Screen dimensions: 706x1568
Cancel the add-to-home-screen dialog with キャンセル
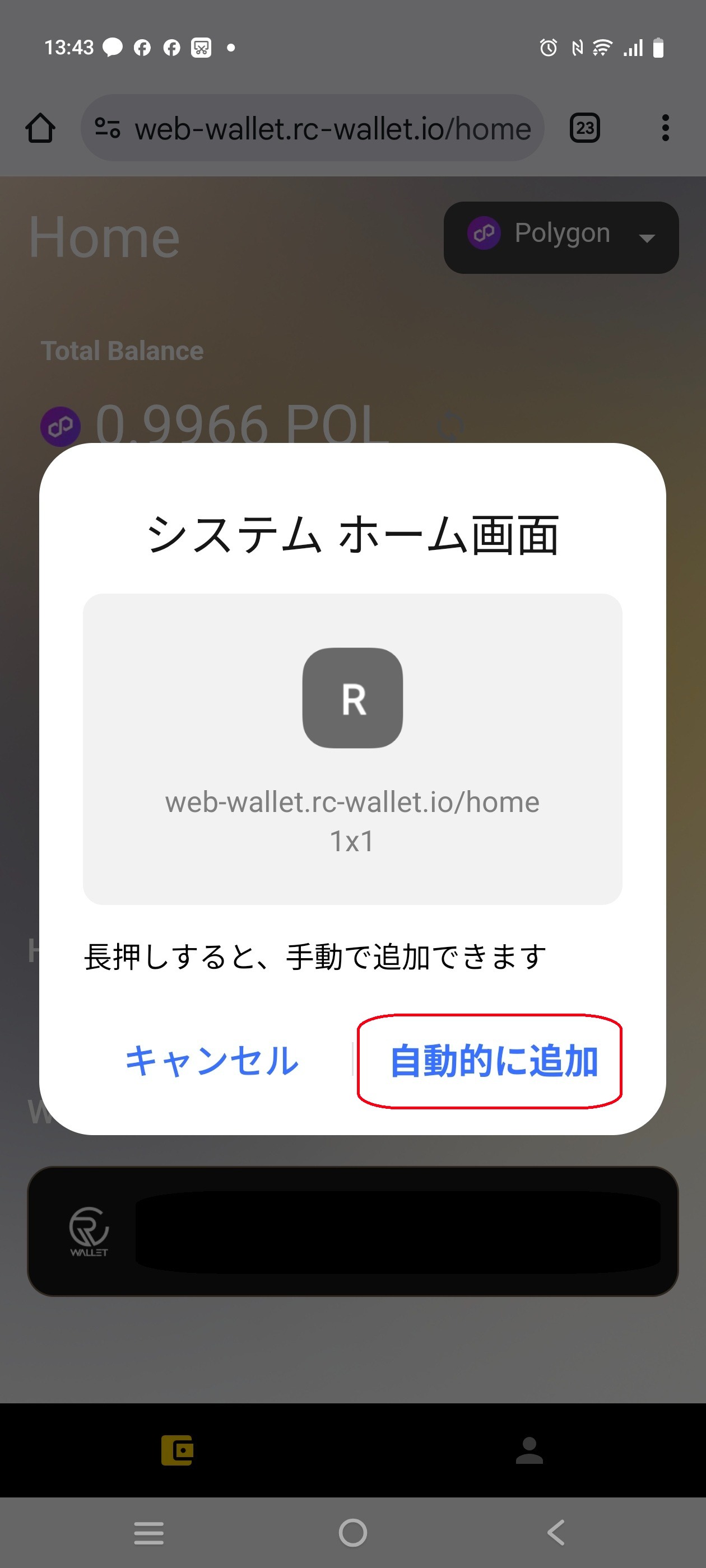click(211, 1060)
